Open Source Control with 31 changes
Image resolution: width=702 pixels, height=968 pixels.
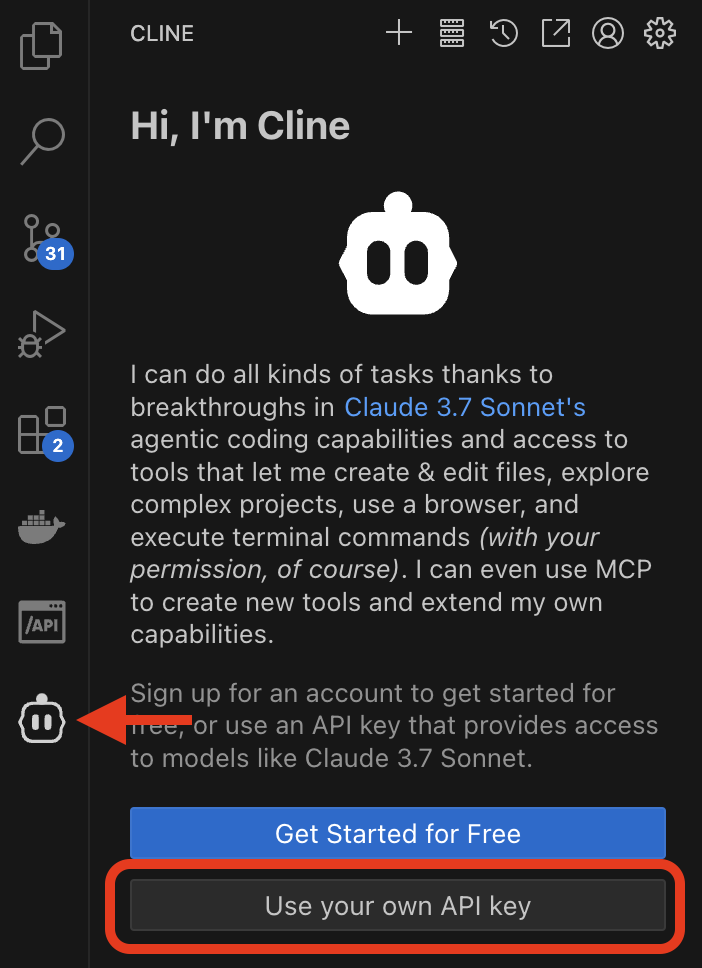[42, 238]
